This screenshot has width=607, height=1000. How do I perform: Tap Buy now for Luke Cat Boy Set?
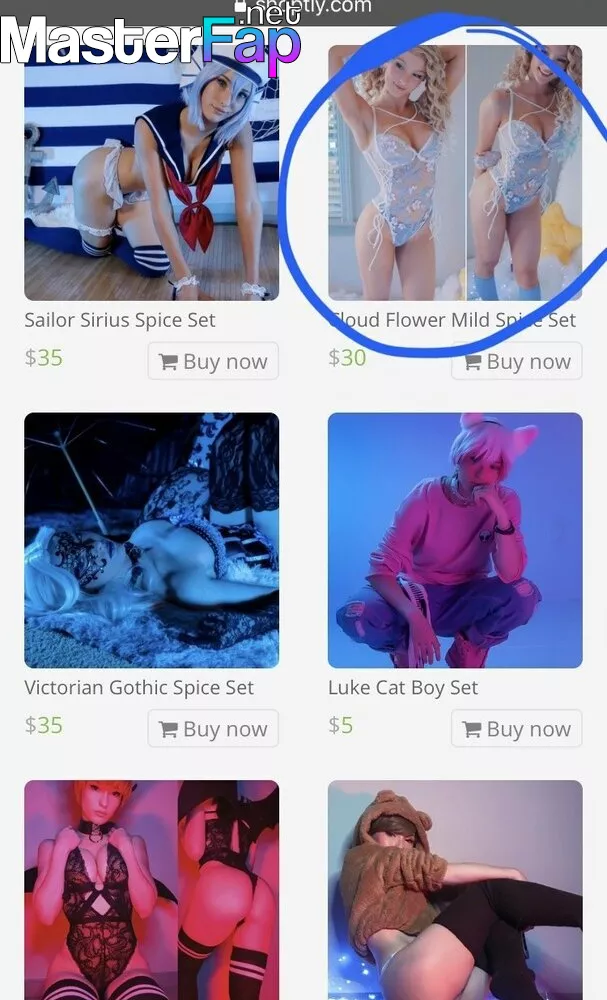516,728
